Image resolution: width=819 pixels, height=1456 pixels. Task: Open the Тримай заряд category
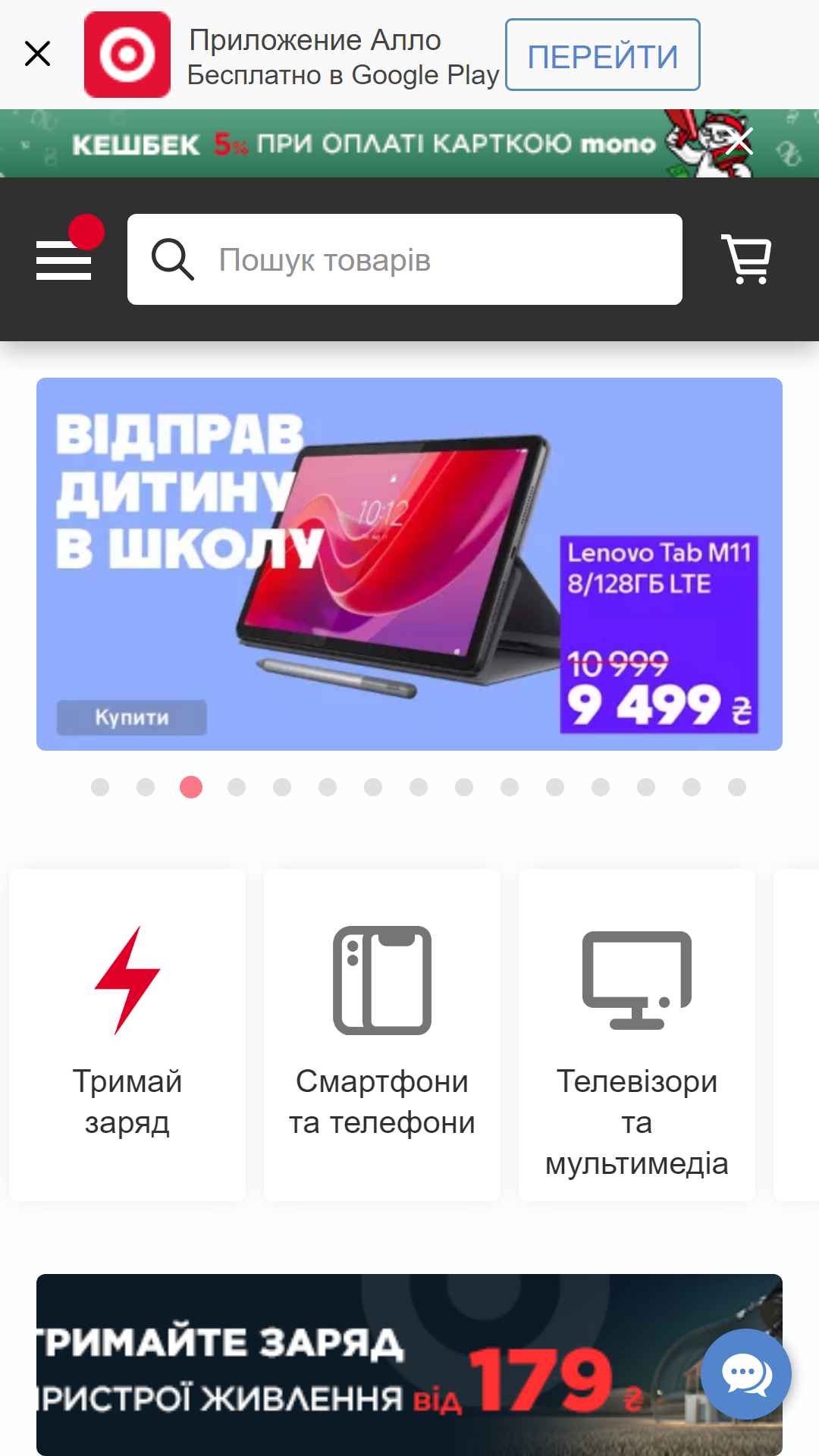click(127, 1035)
